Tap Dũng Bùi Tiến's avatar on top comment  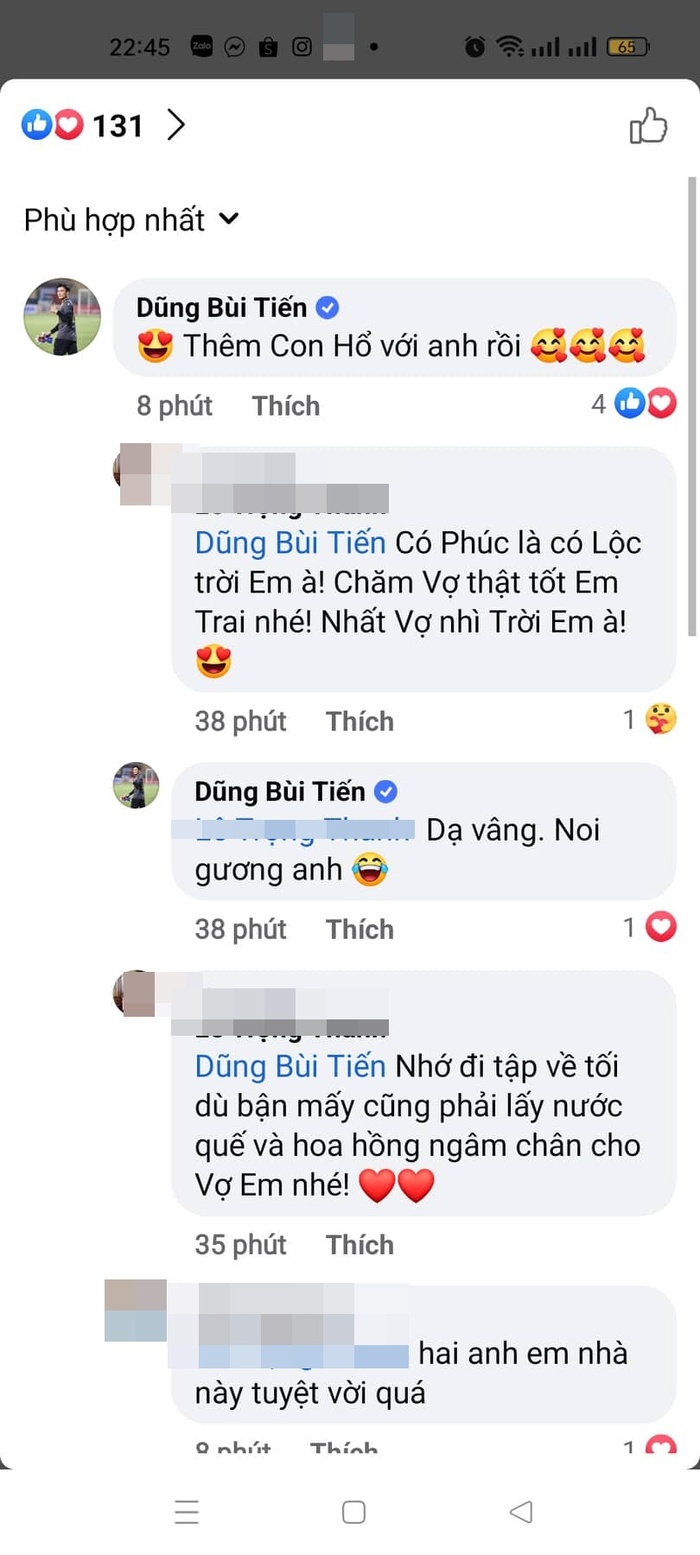click(62, 316)
